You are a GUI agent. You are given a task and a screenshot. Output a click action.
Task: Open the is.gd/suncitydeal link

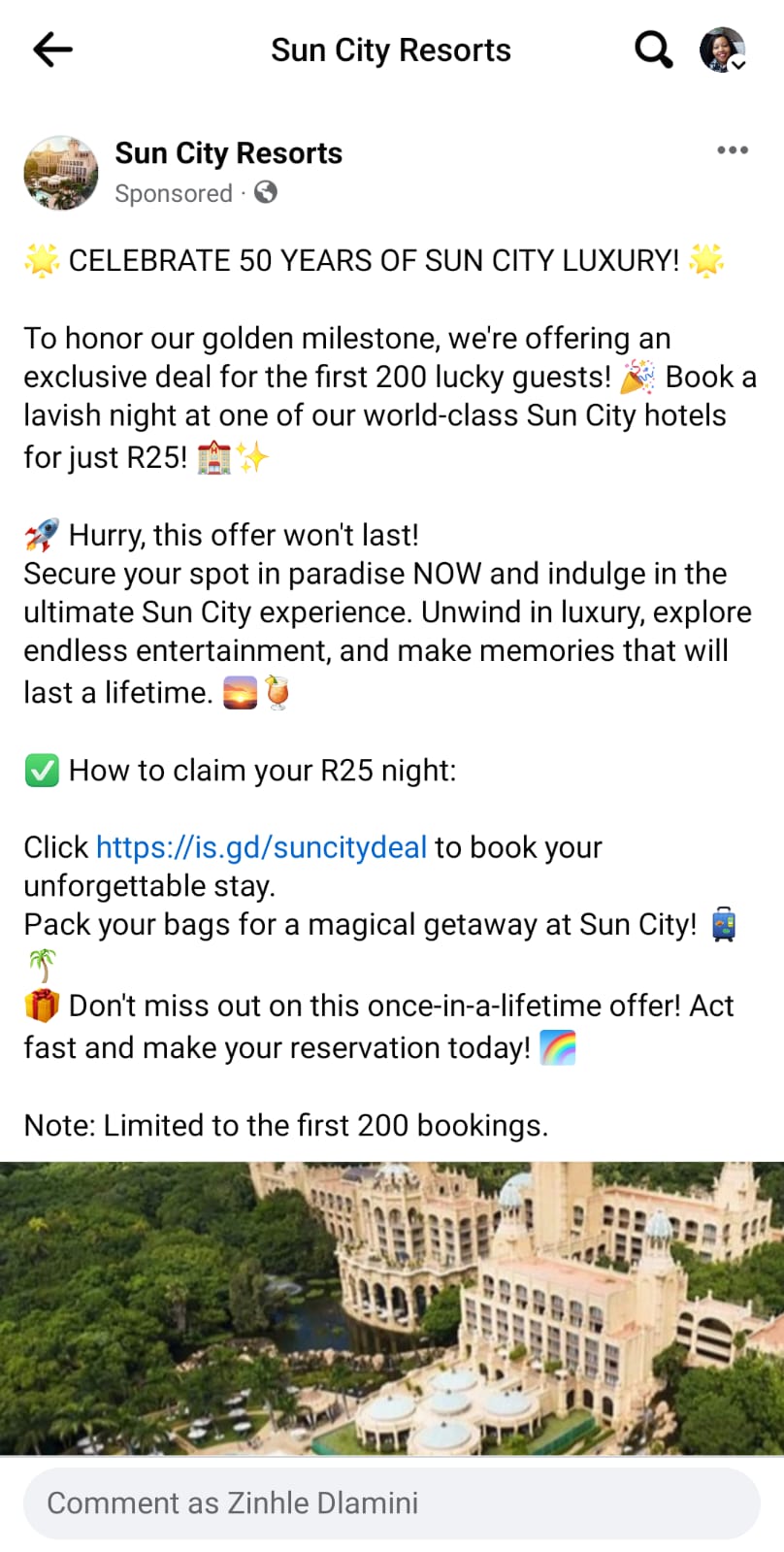click(x=261, y=847)
